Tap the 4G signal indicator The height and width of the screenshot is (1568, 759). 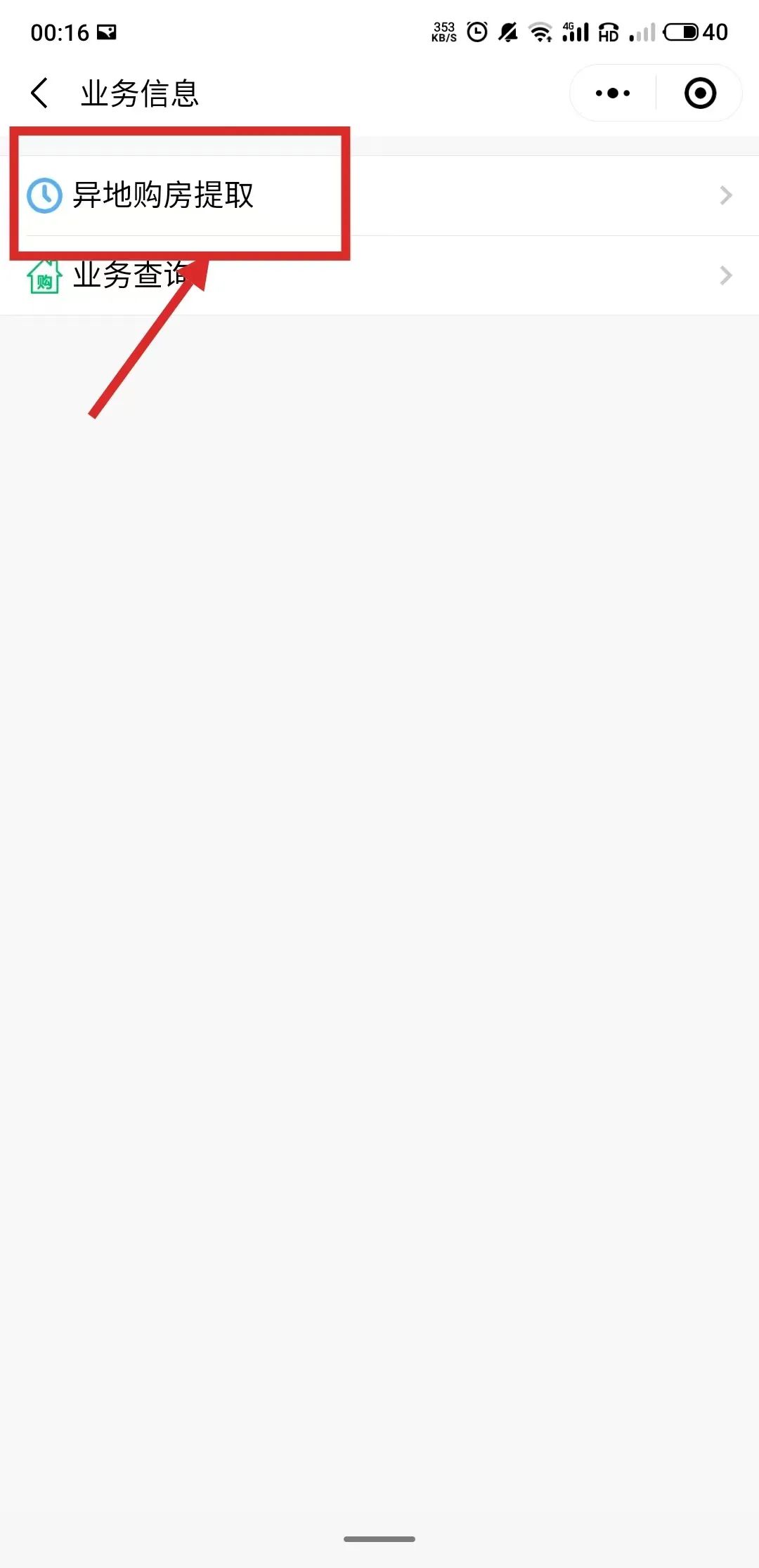(x=574, y=31)
